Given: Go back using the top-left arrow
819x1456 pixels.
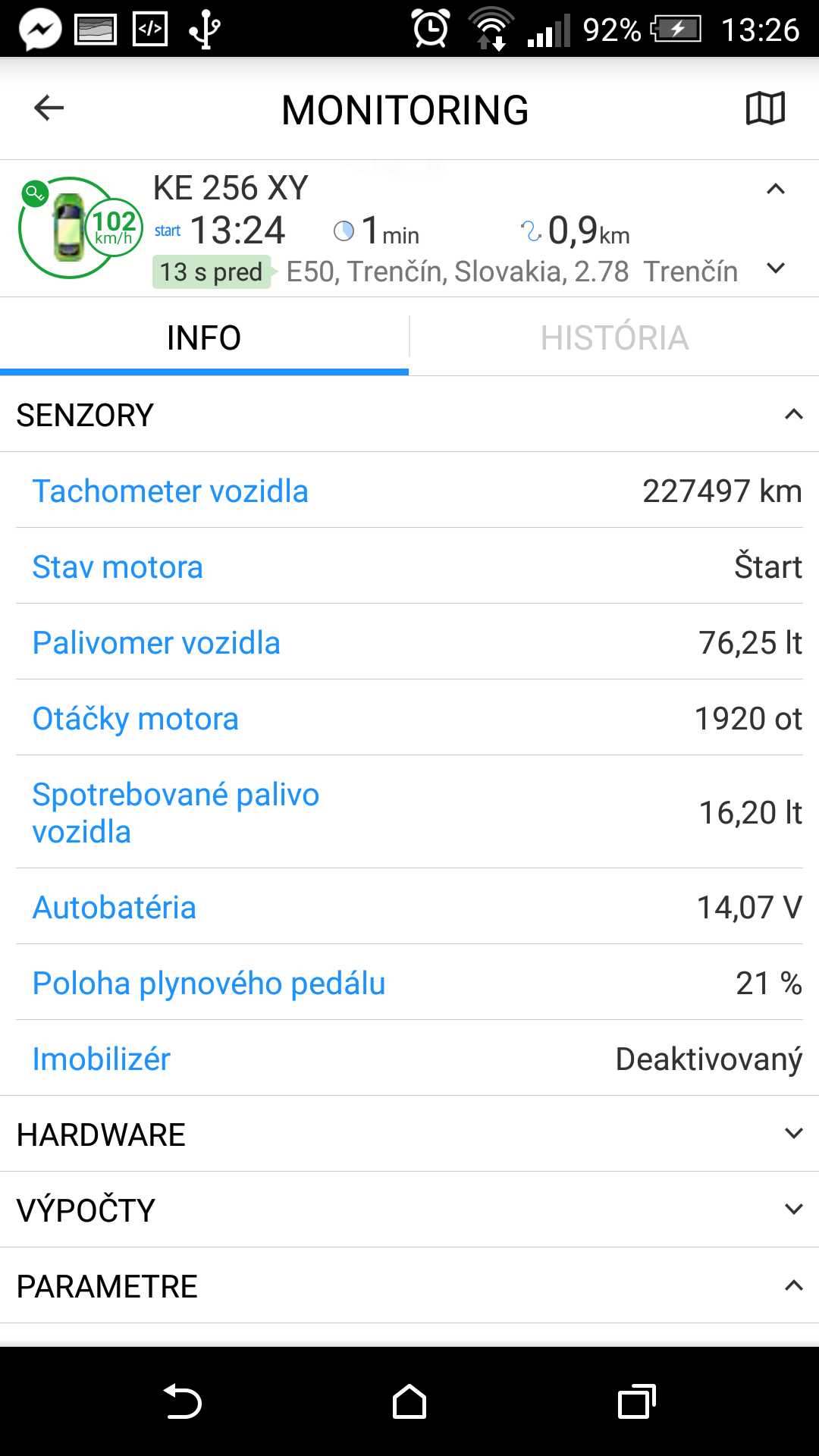Looking at the screenshot, I should 49,108.
